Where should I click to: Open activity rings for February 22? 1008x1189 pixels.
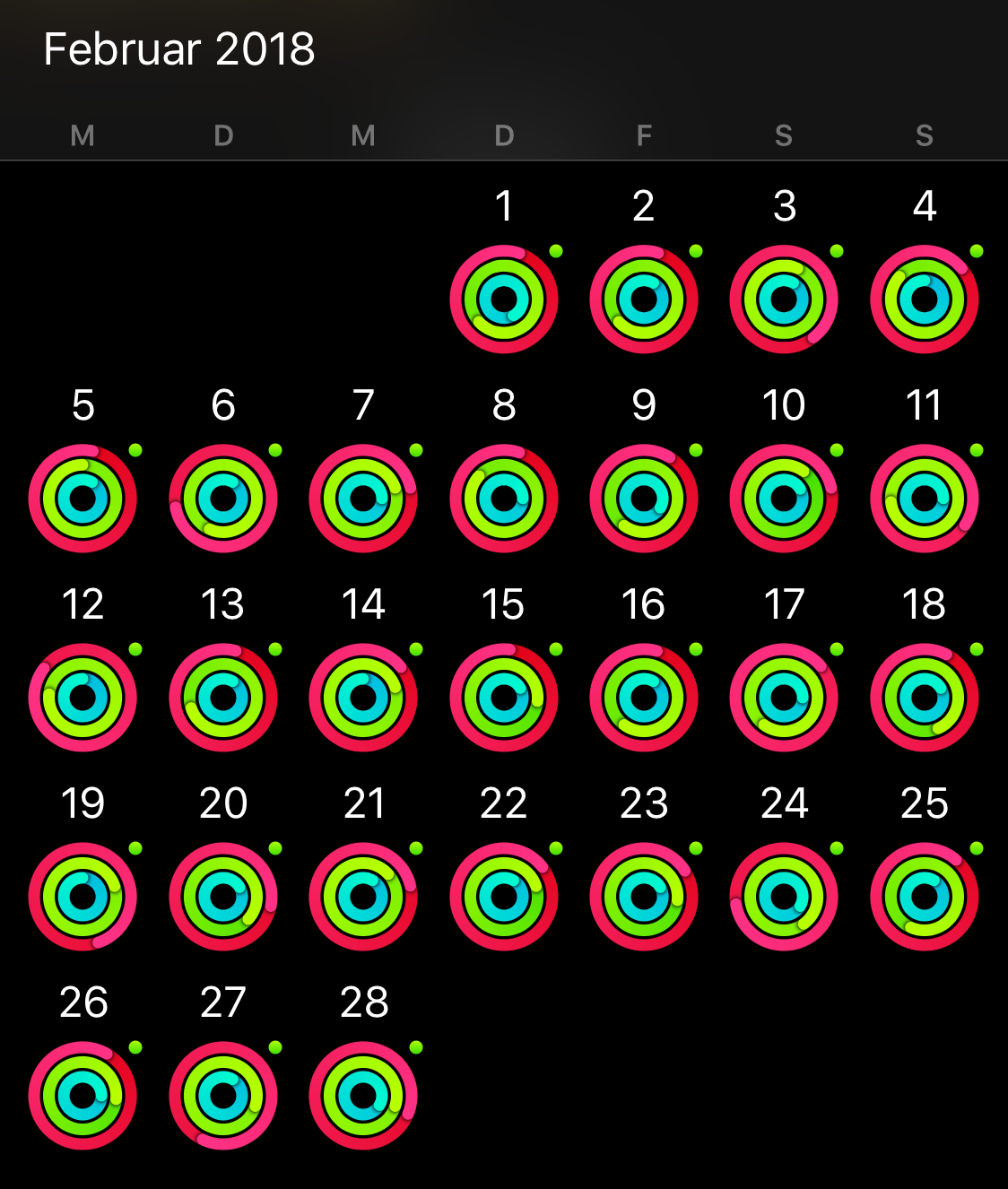click(x=504, y=897)
